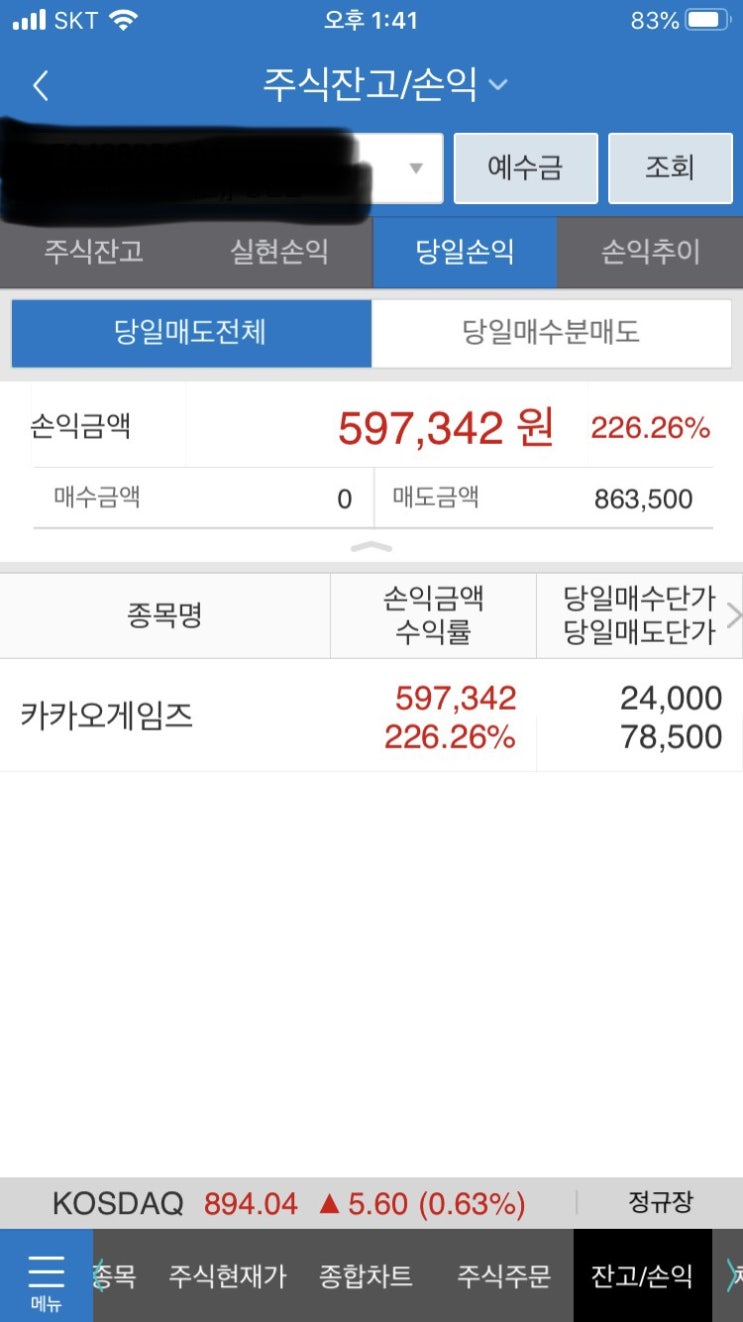The image size is (743, 1322).
Task: Tap the KOSDAQ index ticker bar
Action: click(371, 1203)
